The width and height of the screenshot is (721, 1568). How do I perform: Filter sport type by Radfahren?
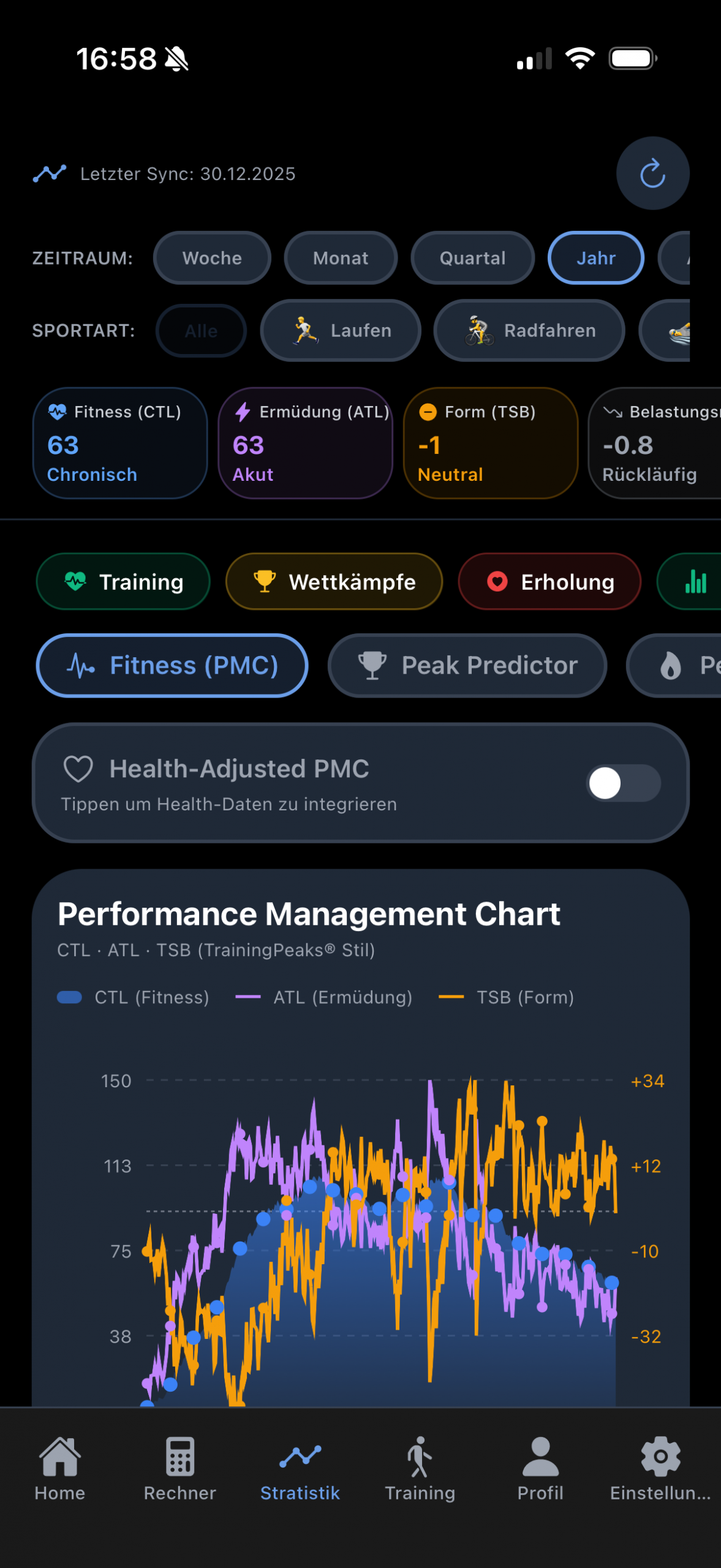point(529,331)
